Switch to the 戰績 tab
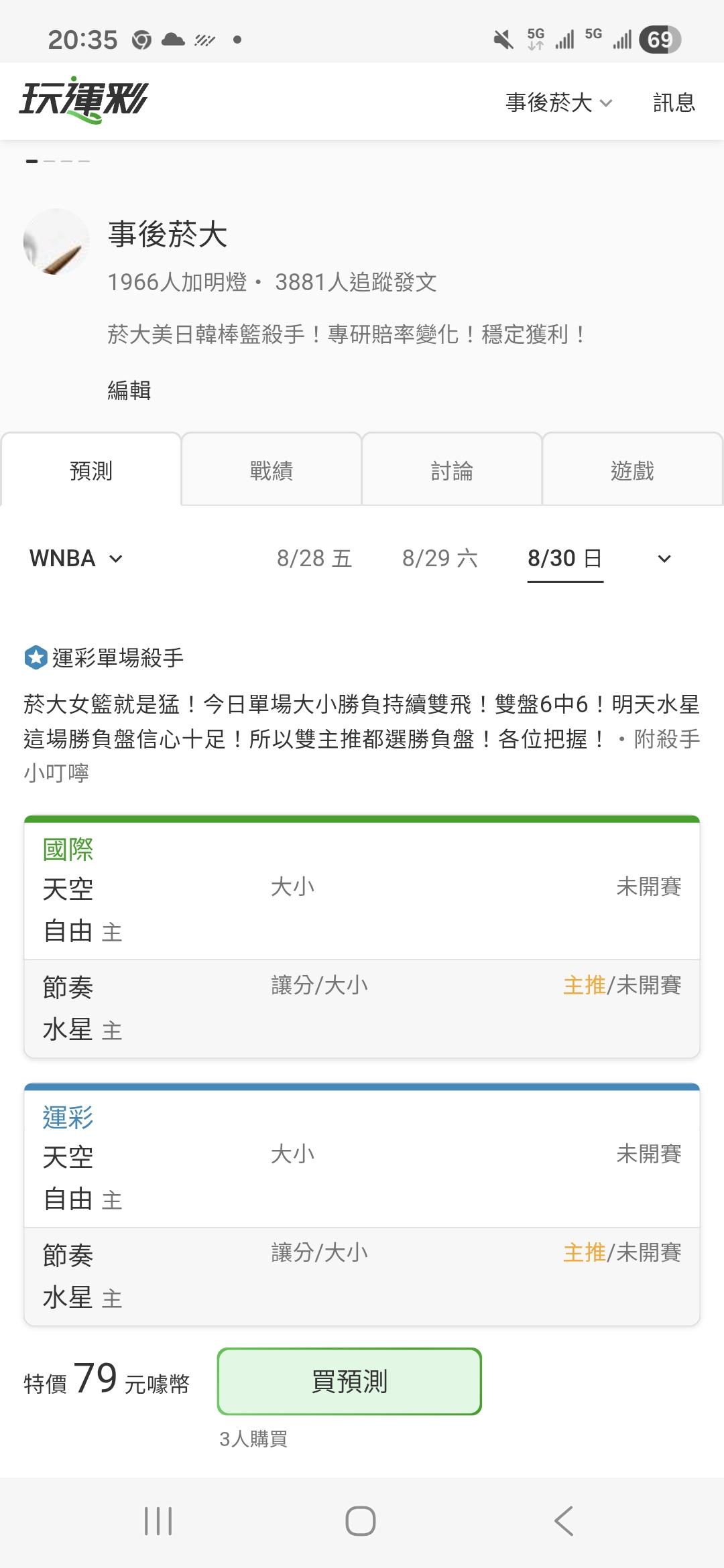 pos(271,470)
